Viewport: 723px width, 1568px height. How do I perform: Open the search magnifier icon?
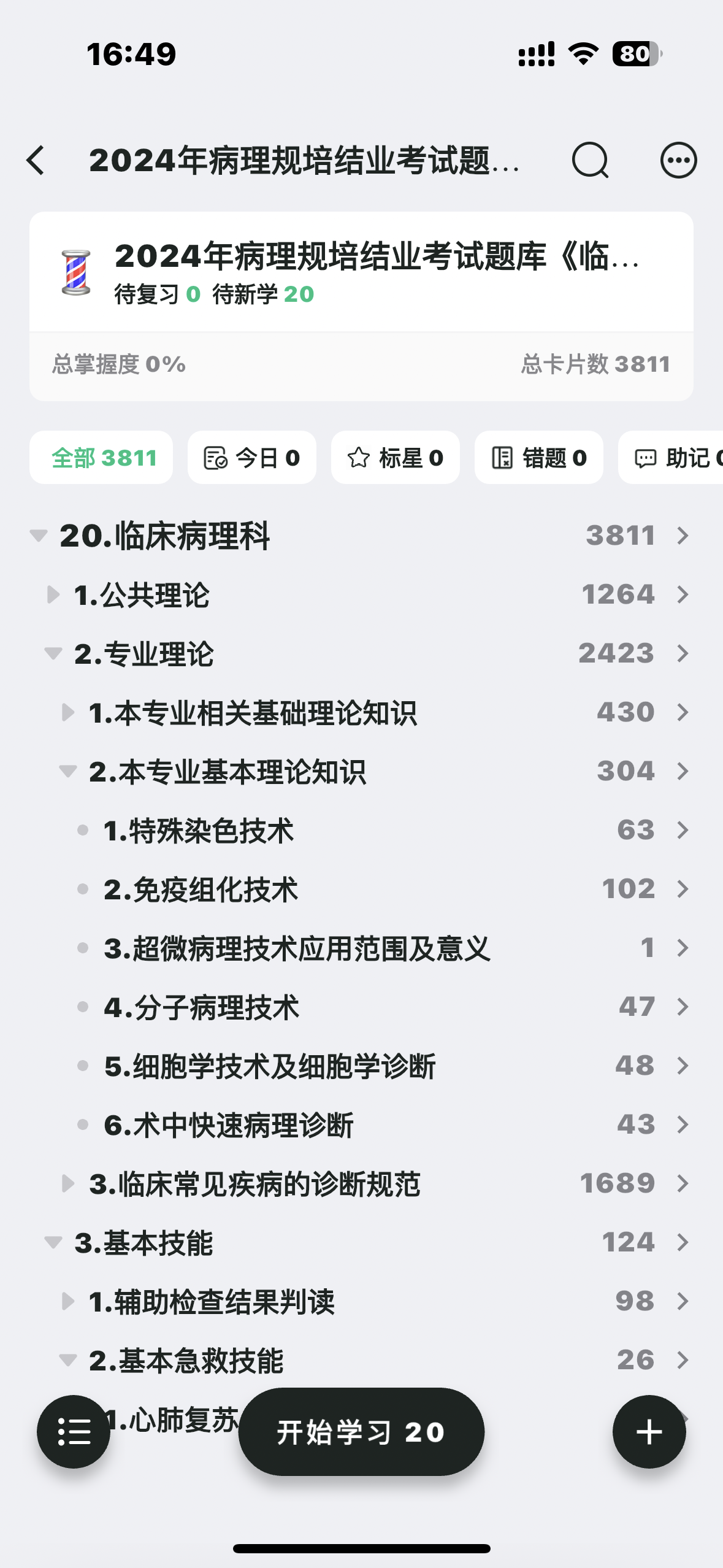(x=590, y=160)
